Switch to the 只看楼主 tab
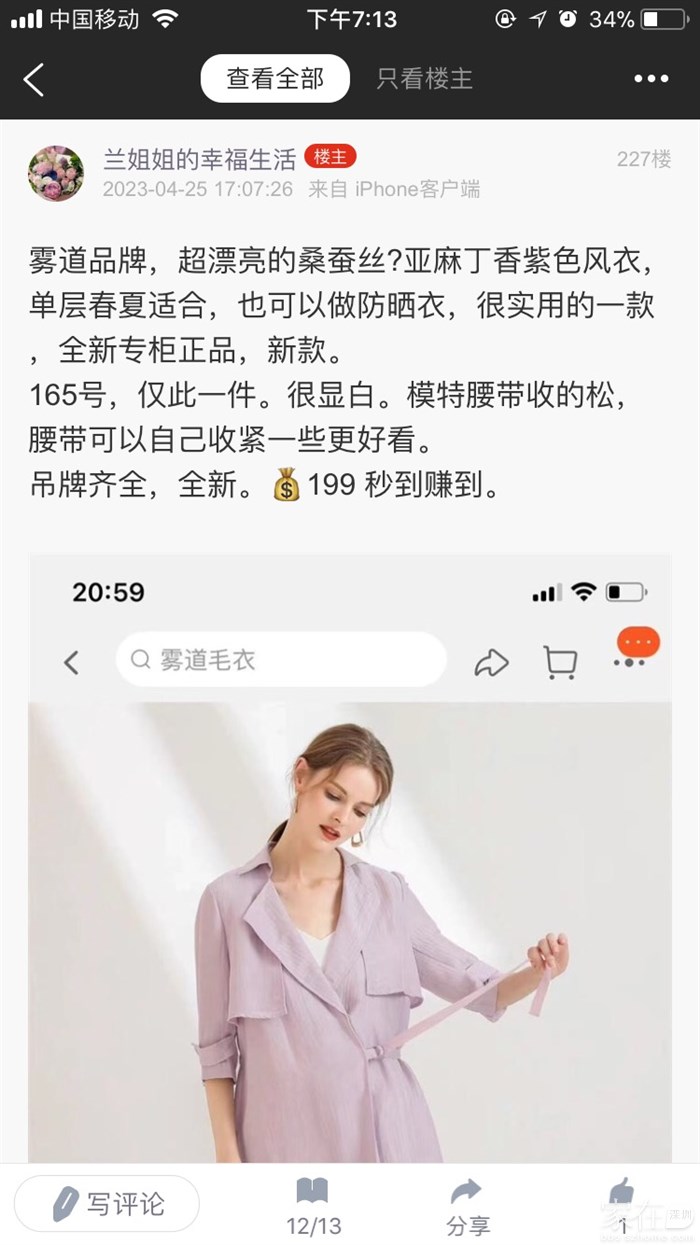Viewport: 700px width, 1245px height. pyautogui.click(x=424, y=79)
